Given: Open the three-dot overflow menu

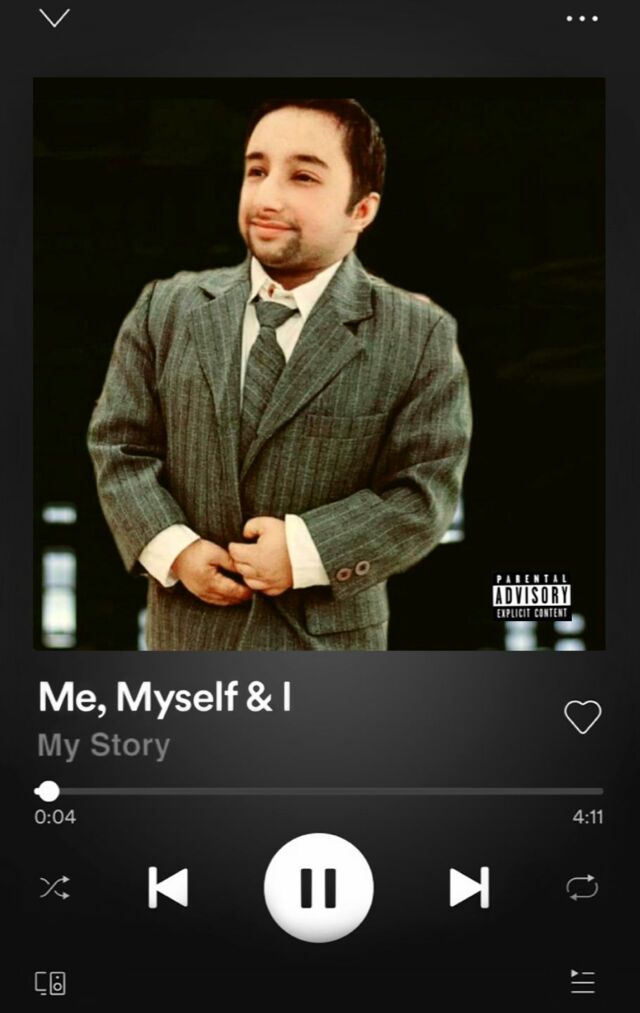Looking at the screenshot, I should point(582,18).
